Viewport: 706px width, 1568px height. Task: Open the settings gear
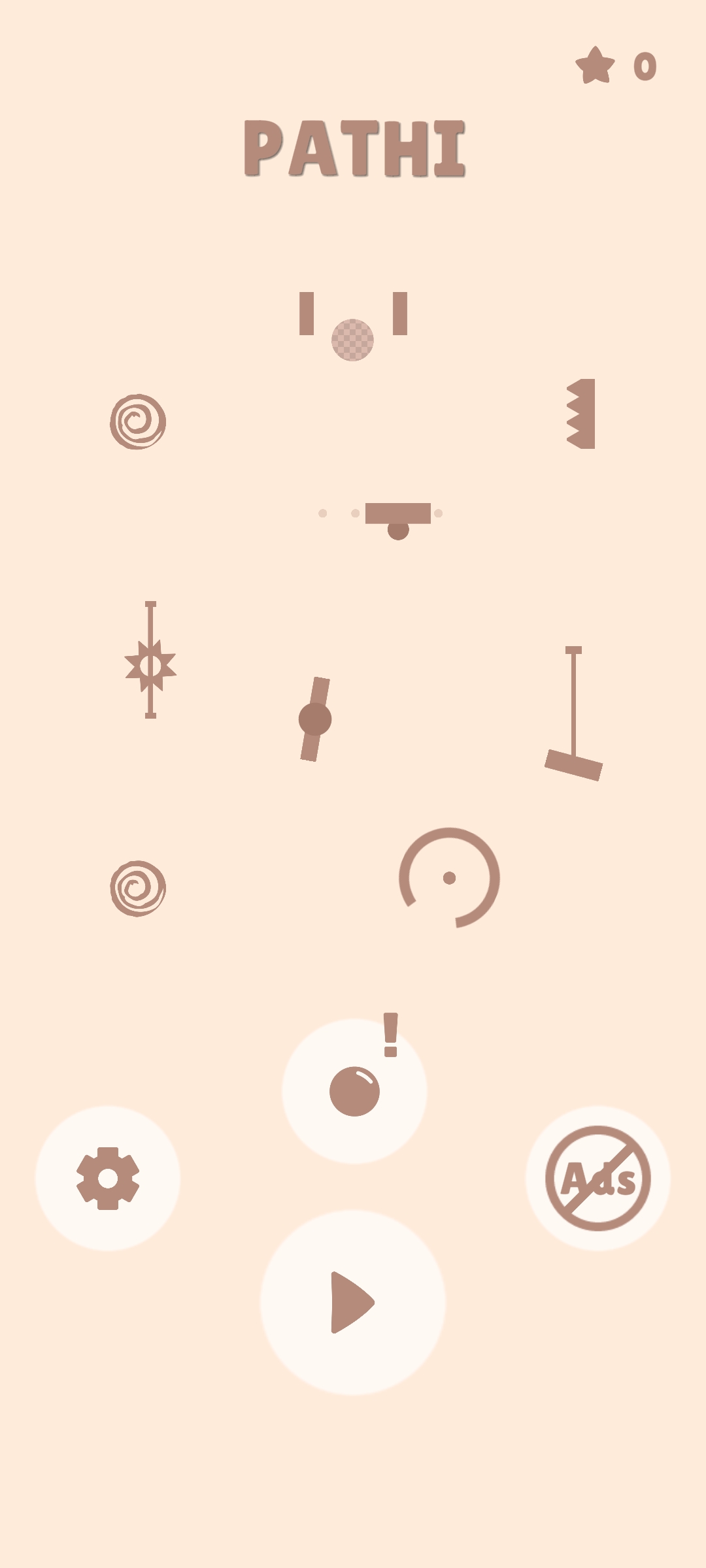click(108, 1178)
